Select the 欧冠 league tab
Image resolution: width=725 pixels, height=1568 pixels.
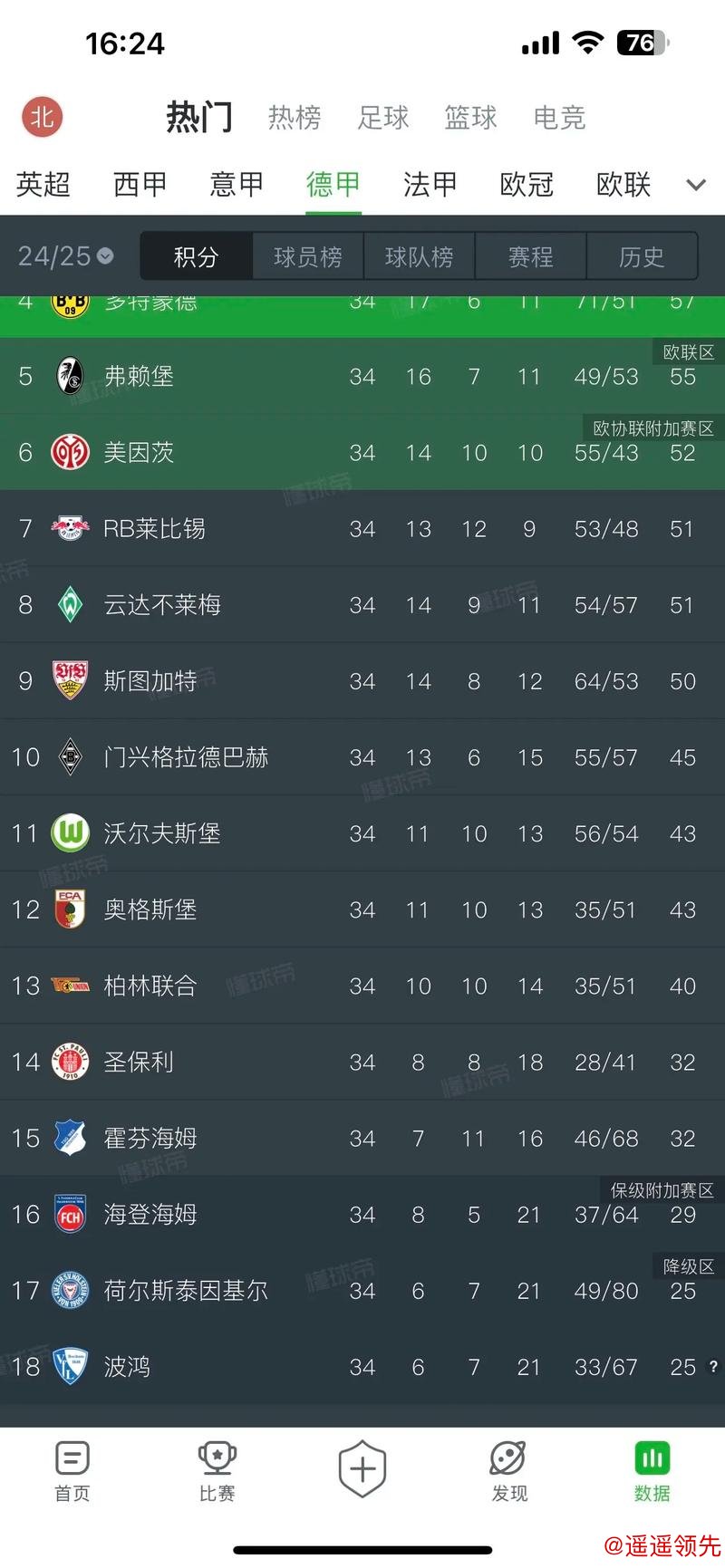pos(527,185)
